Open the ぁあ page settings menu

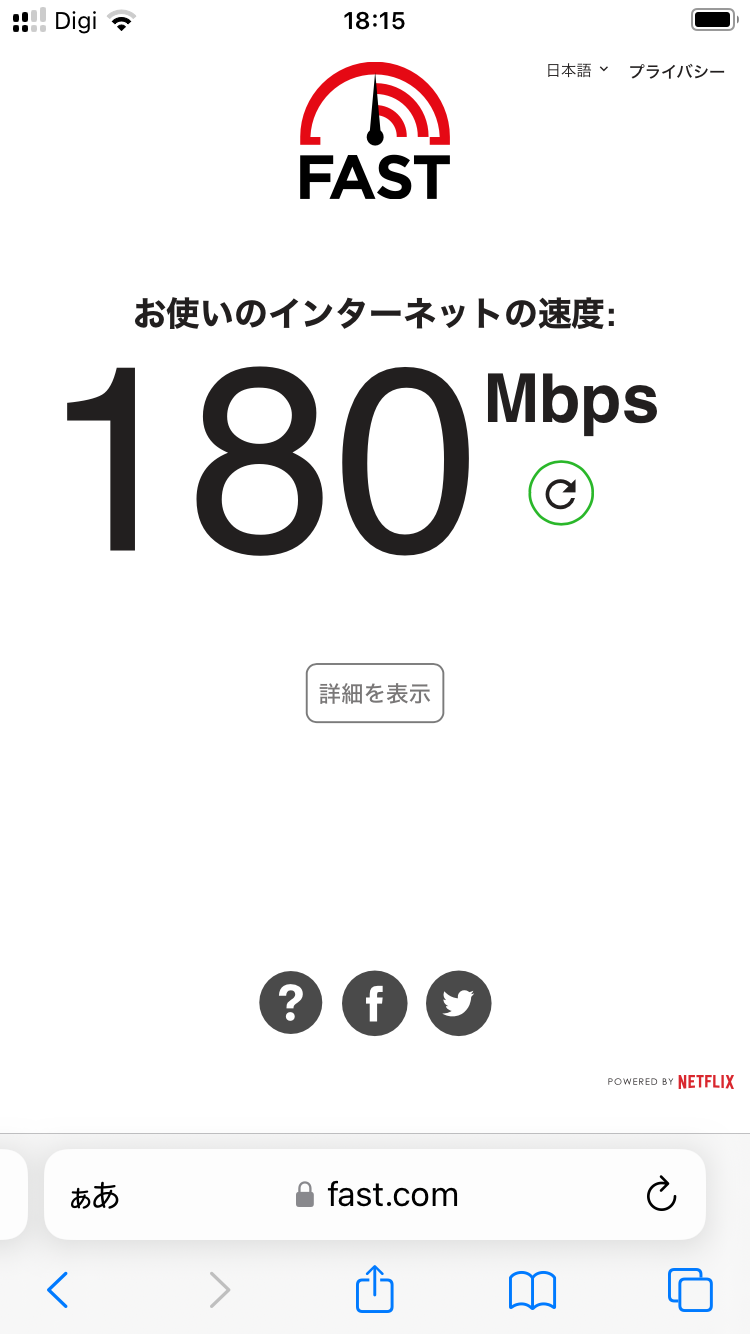point(94,1195)
